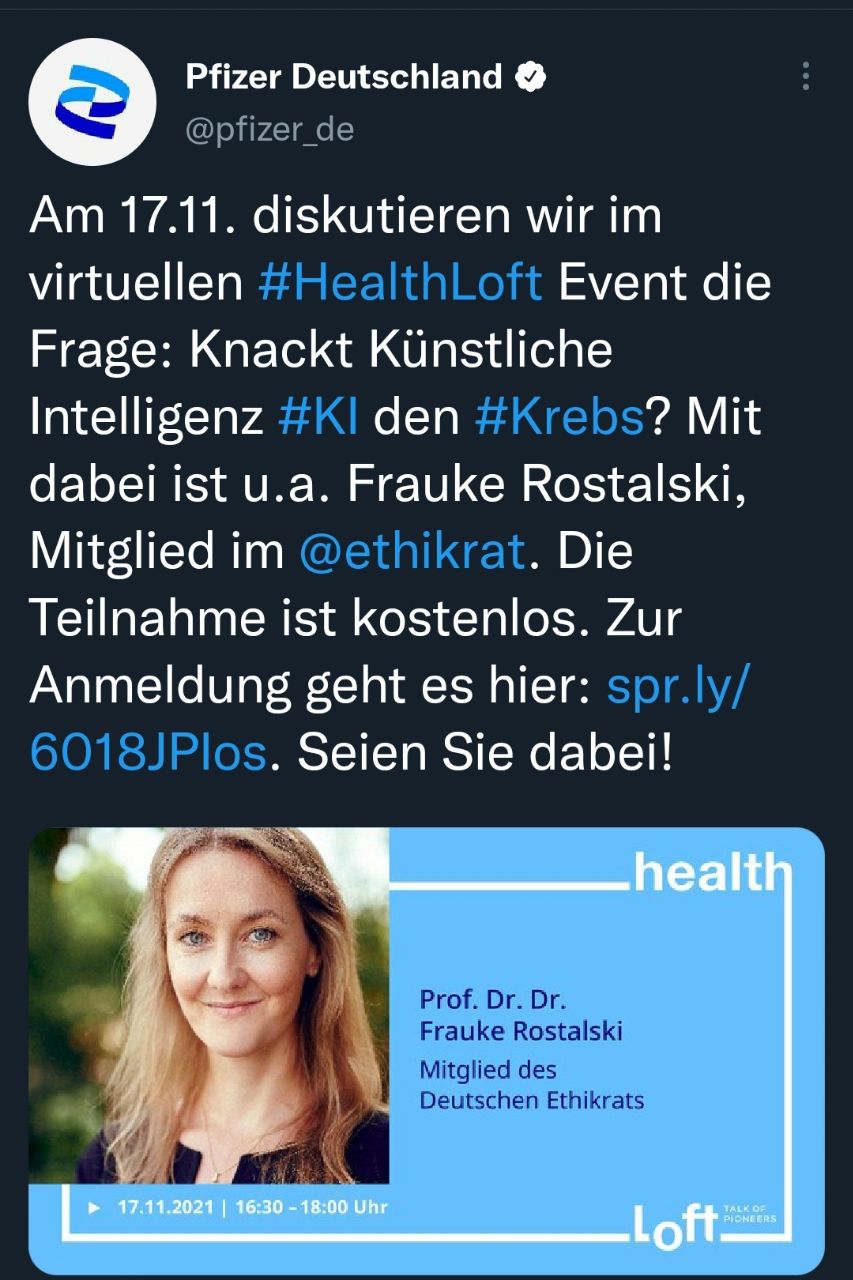Open the #HealthLoft hashtag
The width and height of the screenshot is (853, 1280).
pyautogui.click(x=399, y=283)
